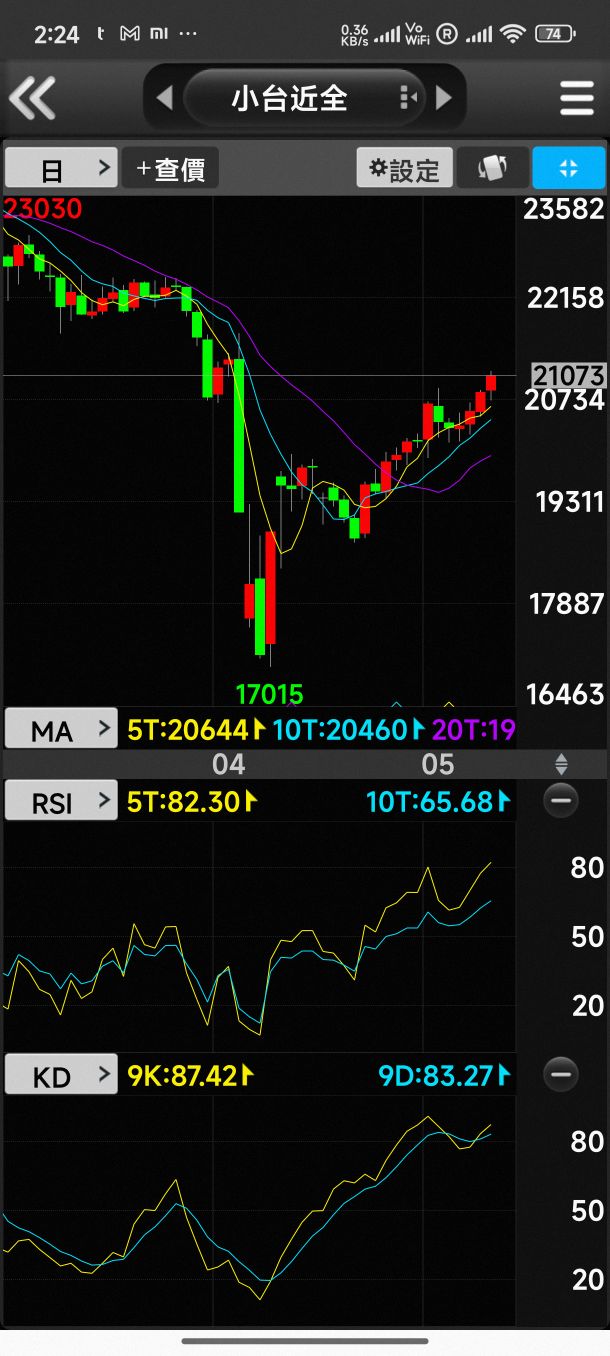Tap the +查價 price query button

[171, 169]
